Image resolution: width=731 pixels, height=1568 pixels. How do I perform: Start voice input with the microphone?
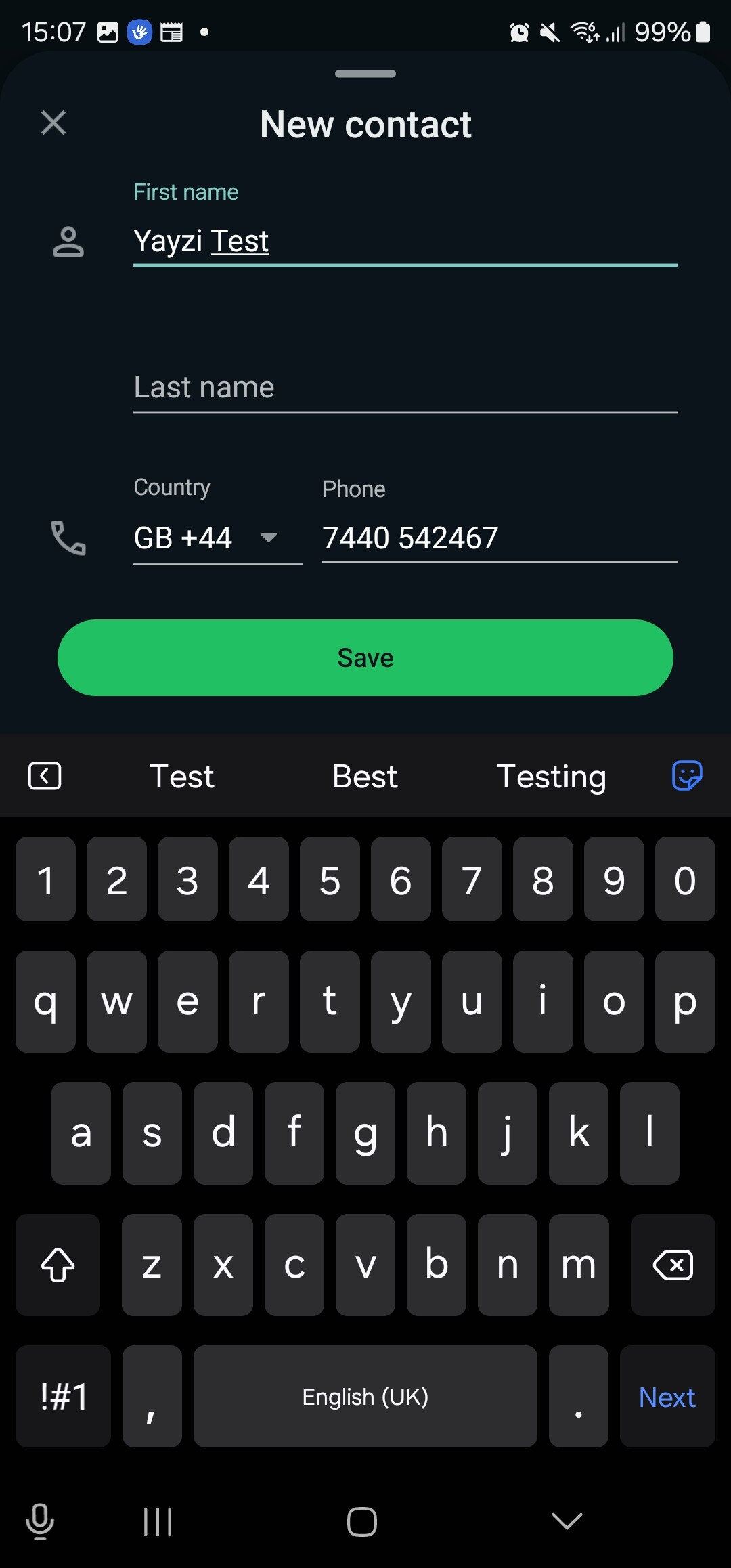click(x=40, y=1522)
